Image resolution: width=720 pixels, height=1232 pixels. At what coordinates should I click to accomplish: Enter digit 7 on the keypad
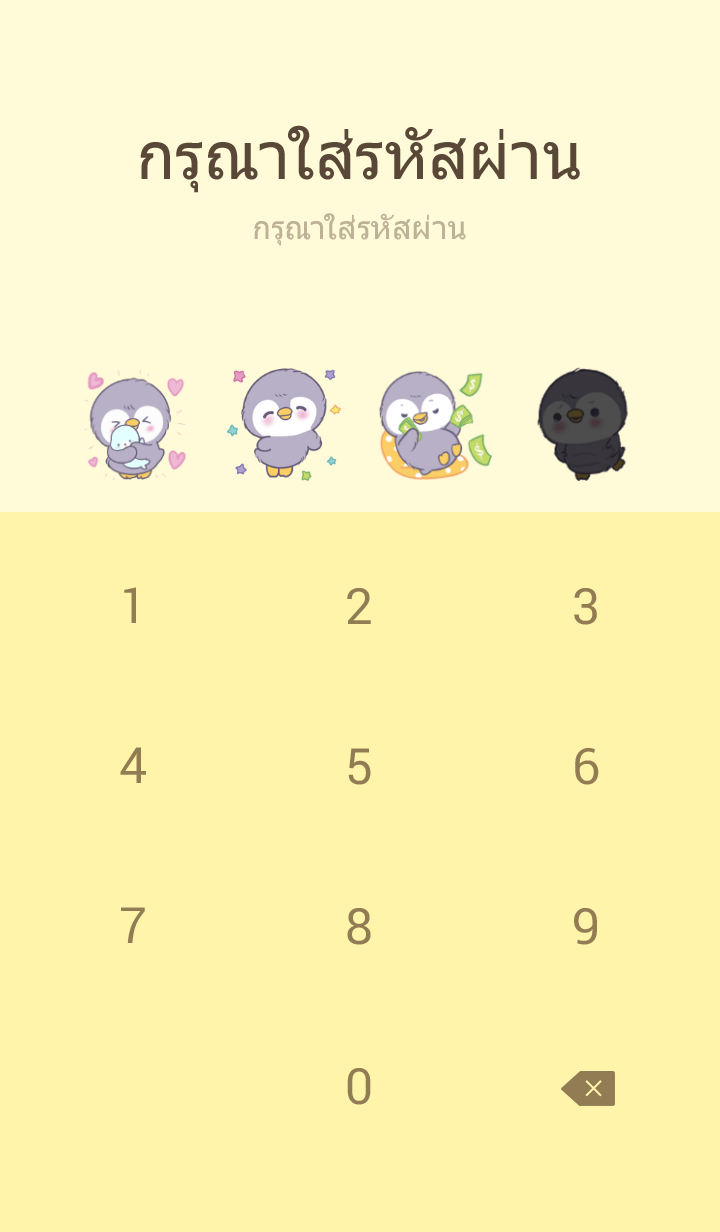tap(132, 927)
